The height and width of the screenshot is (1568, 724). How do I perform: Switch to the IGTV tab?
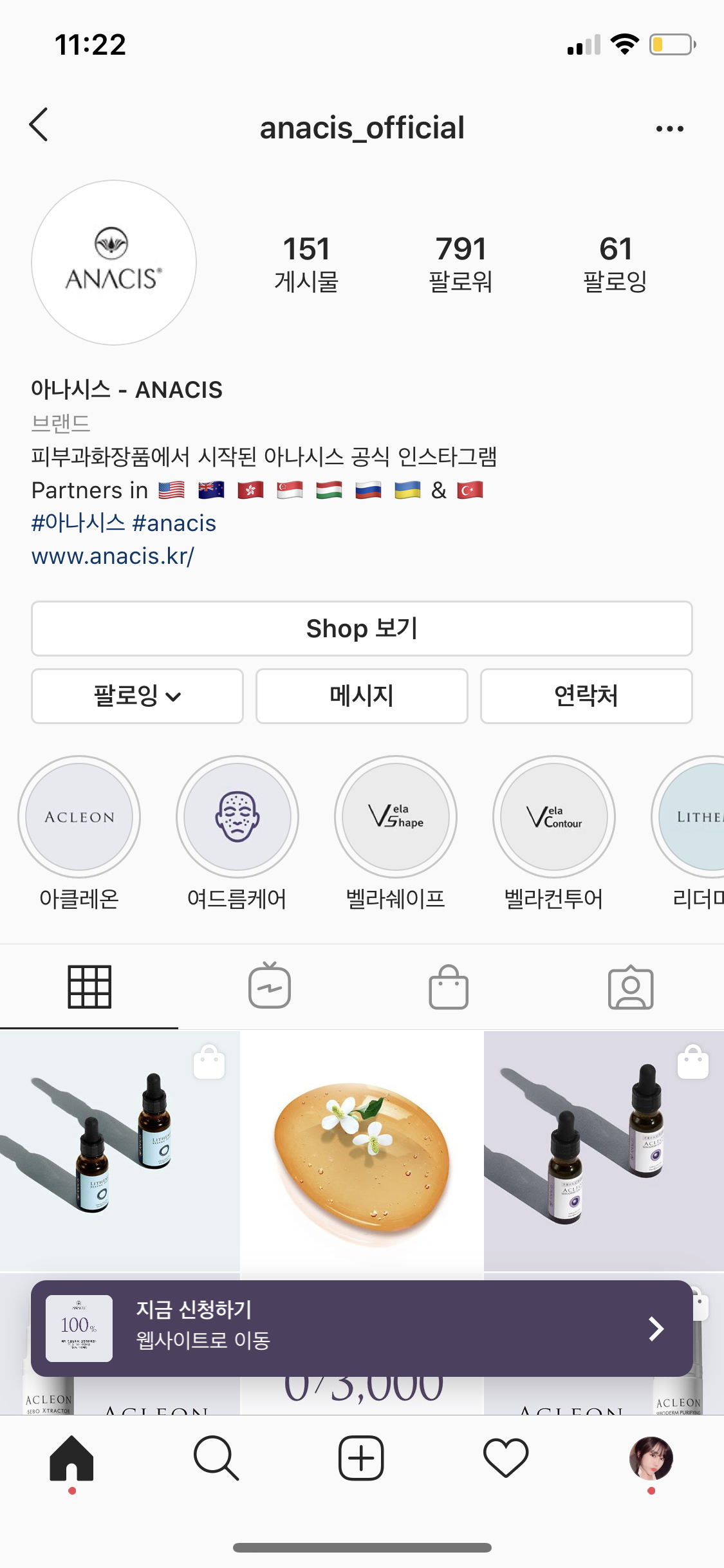[270, 986]
